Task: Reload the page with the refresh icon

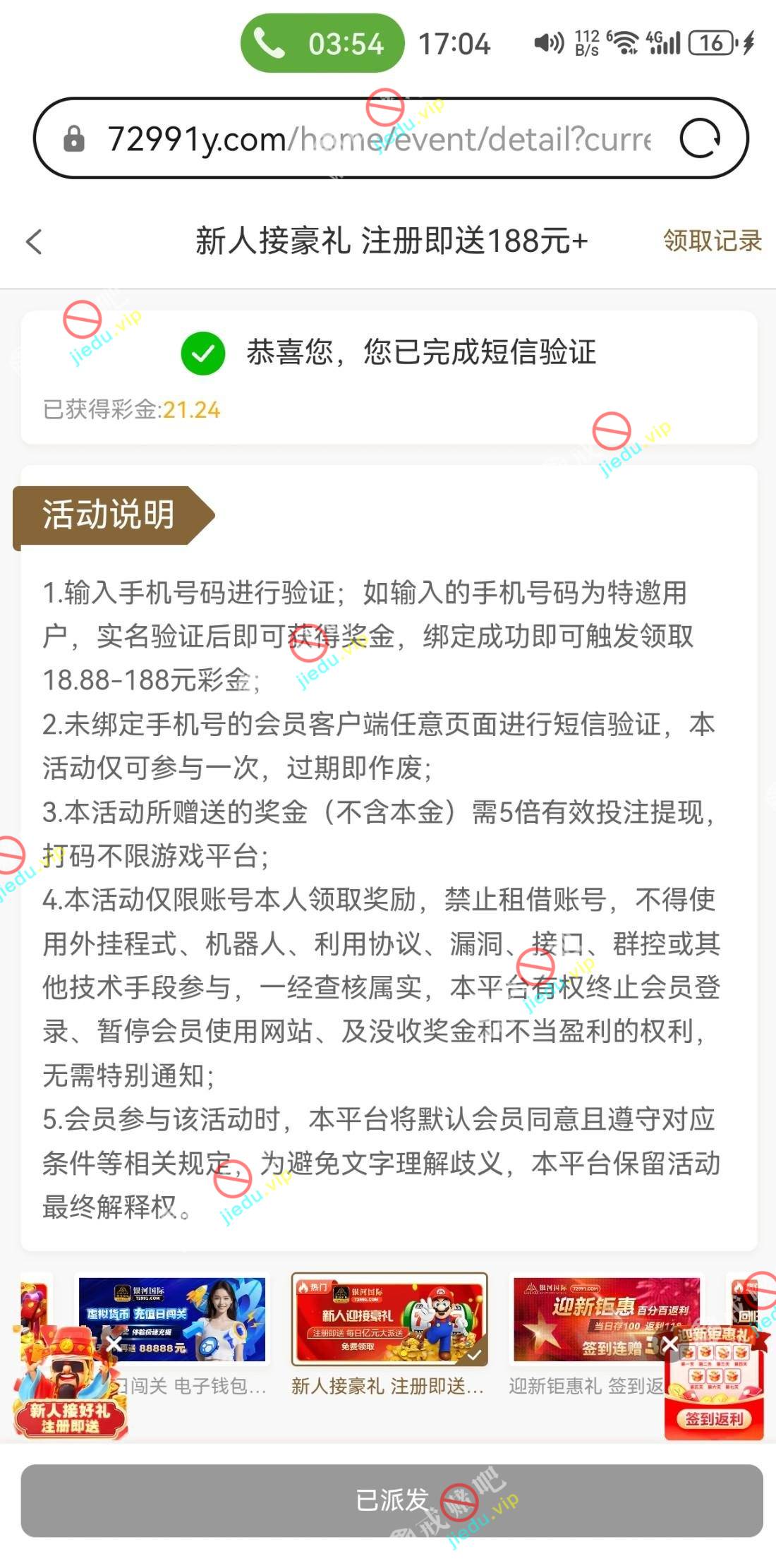Action: (x=699, y=139)
